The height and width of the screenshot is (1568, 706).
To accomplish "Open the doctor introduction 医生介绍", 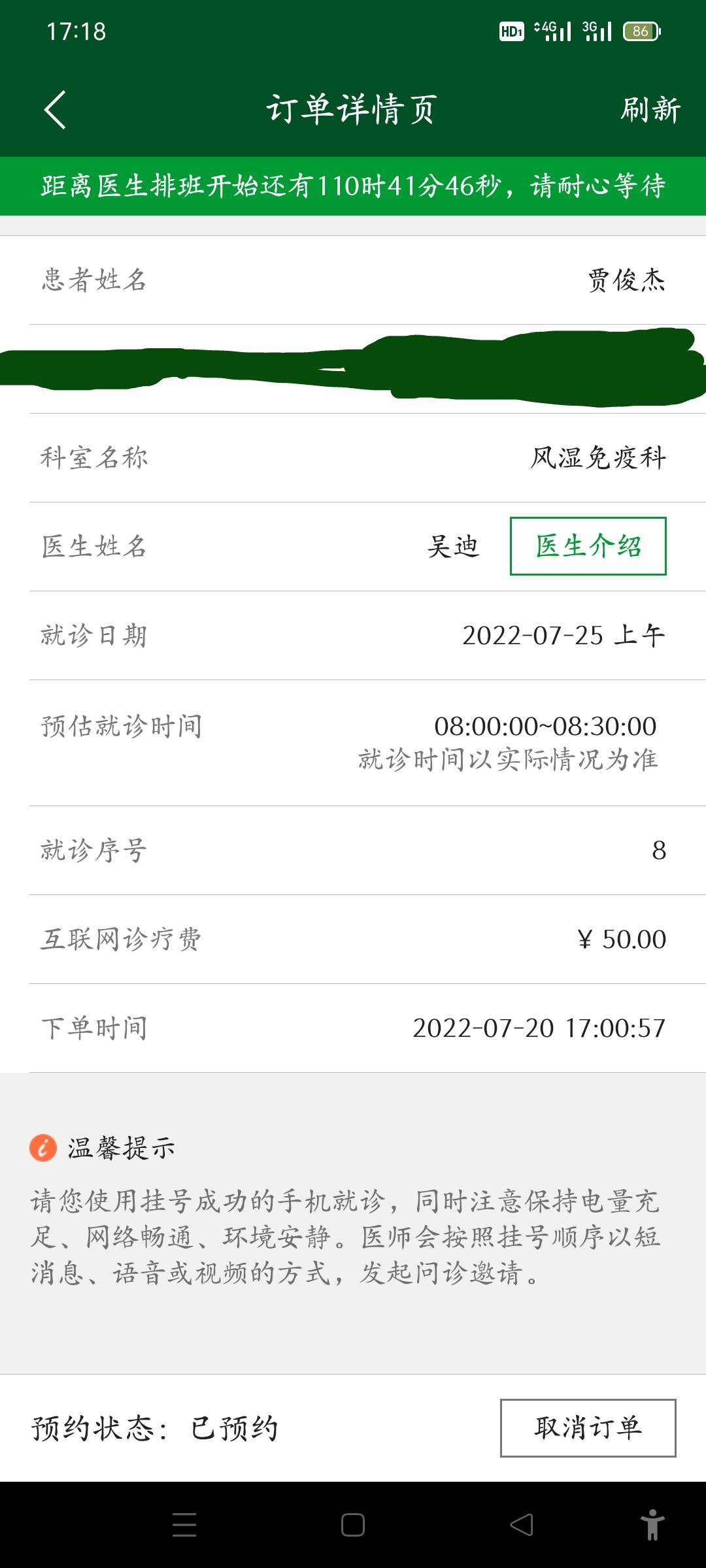I will point(589,548).
